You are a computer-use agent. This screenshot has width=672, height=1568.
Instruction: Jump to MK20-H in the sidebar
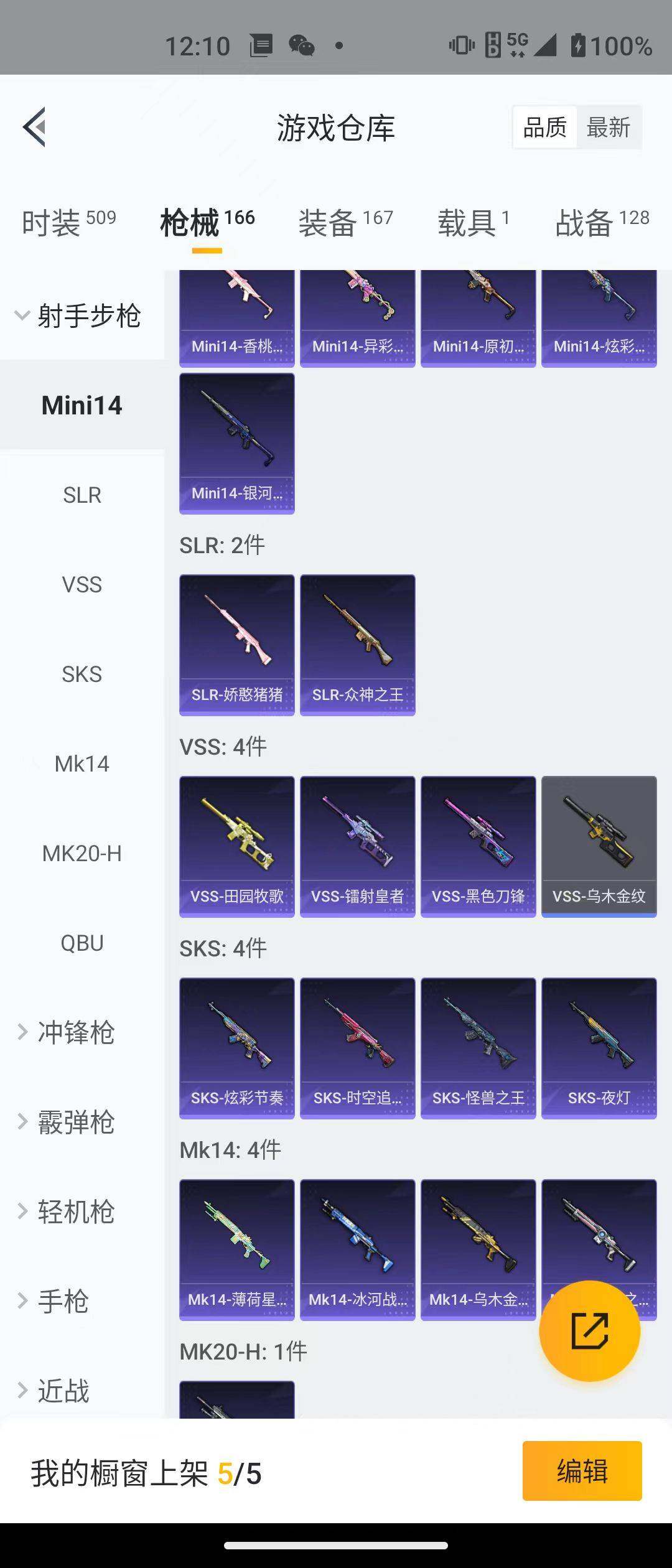pyautogui.click(x=82, y=854)
